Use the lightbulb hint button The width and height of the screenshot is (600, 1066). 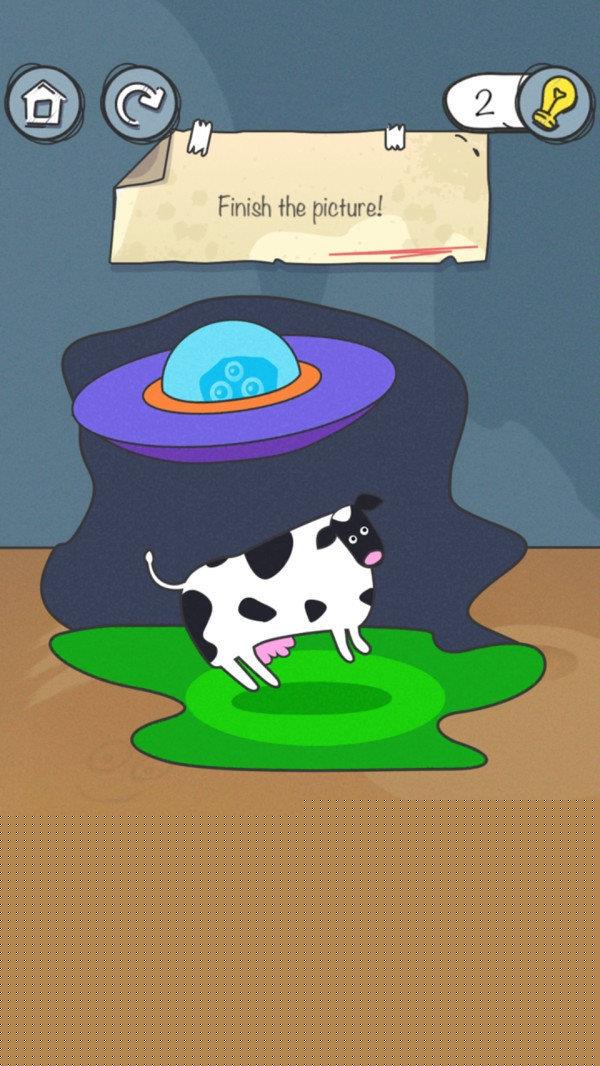(x=554, y=103)
